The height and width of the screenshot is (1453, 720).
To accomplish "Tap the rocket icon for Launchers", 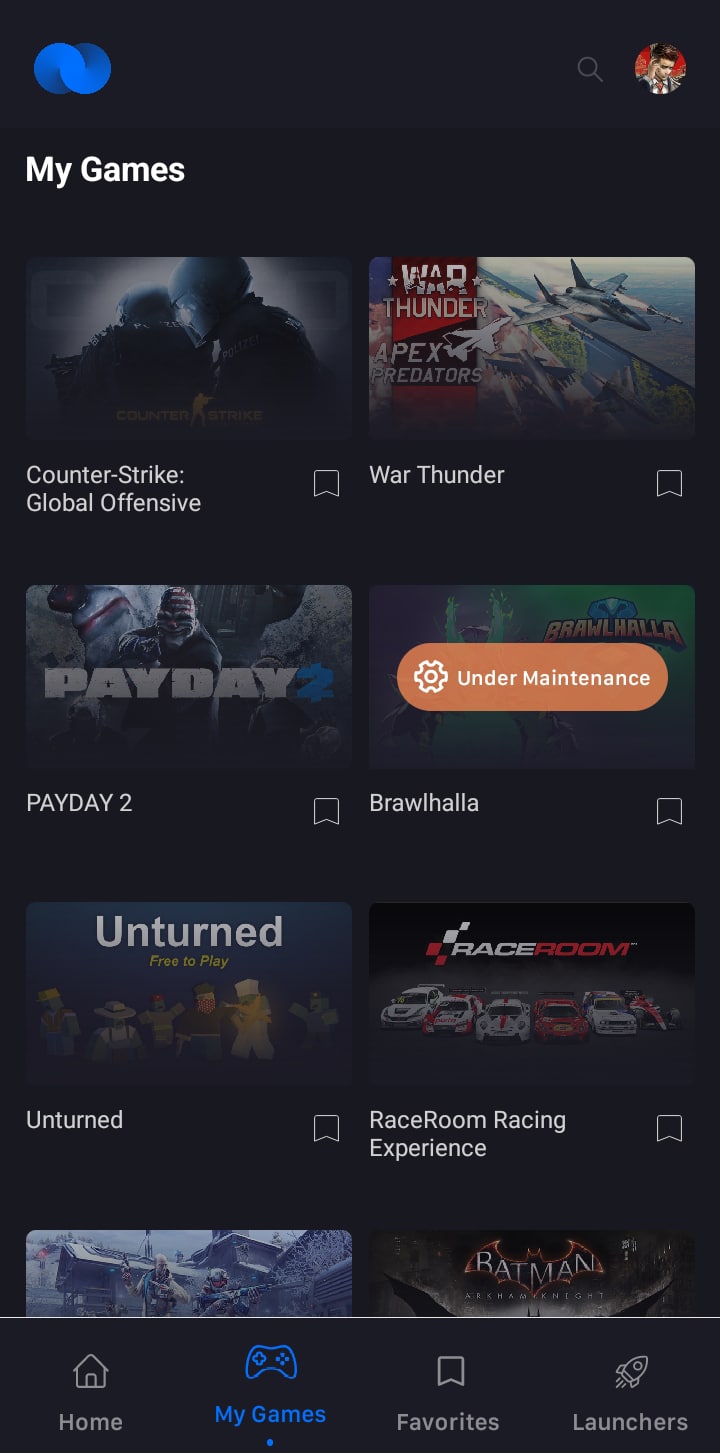I will click(x=629, y=1371).
